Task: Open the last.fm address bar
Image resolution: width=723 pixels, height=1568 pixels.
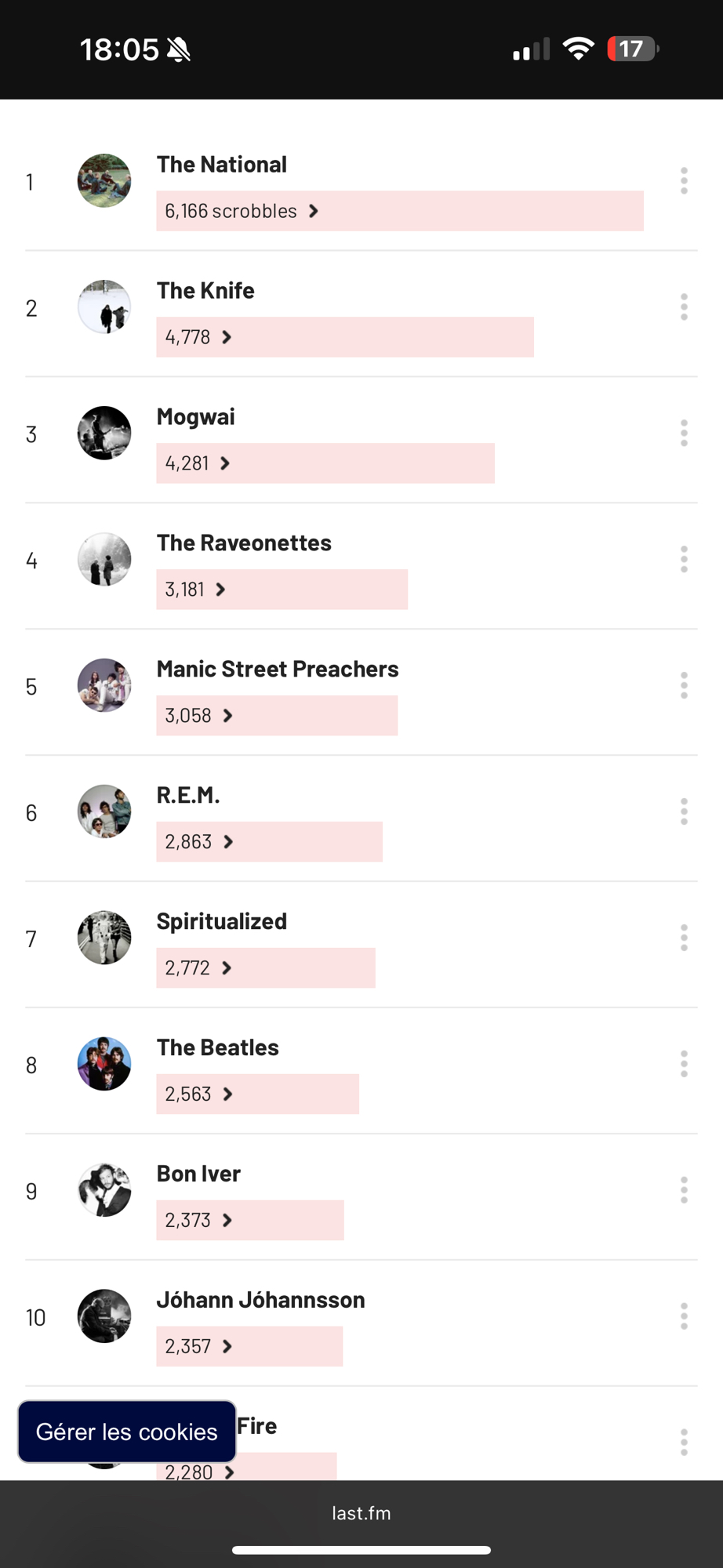Action: pyautogui.click(x=361, y=1513)
